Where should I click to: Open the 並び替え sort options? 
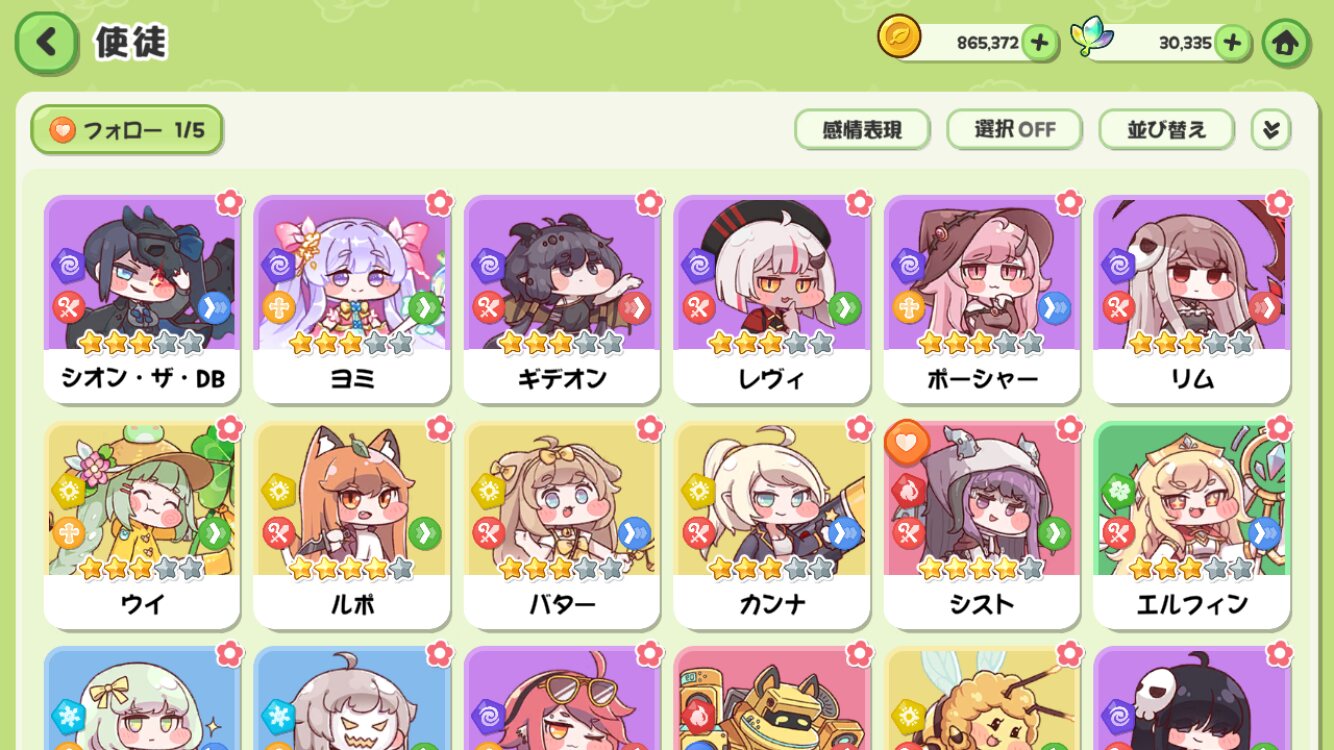click(1166, 130)
